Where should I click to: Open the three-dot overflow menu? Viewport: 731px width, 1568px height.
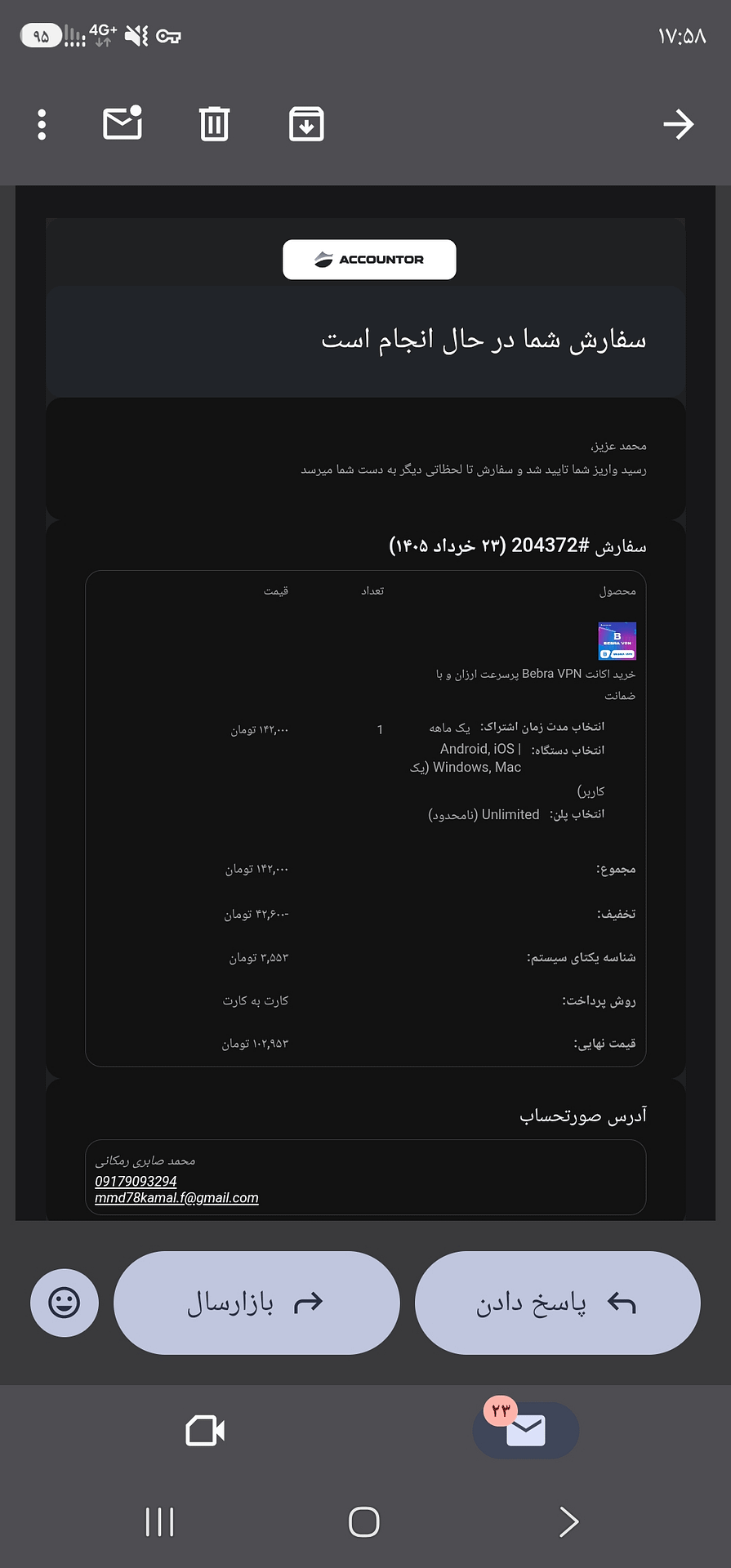coord(42,124)
